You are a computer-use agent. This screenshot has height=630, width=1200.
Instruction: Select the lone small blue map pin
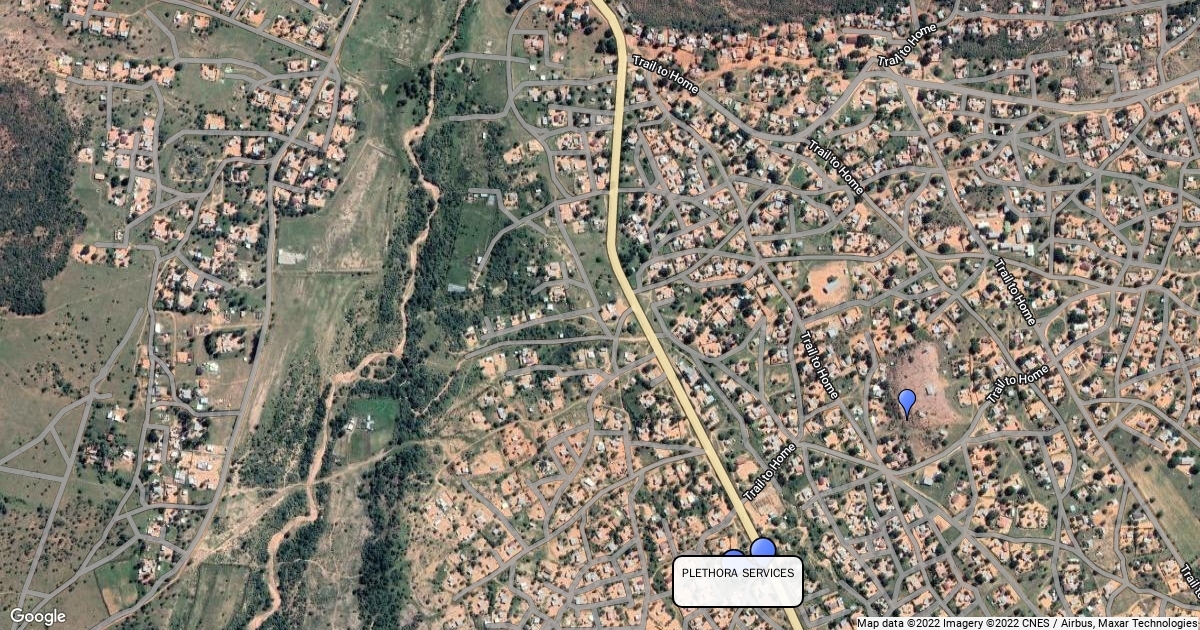click(907, 402)
